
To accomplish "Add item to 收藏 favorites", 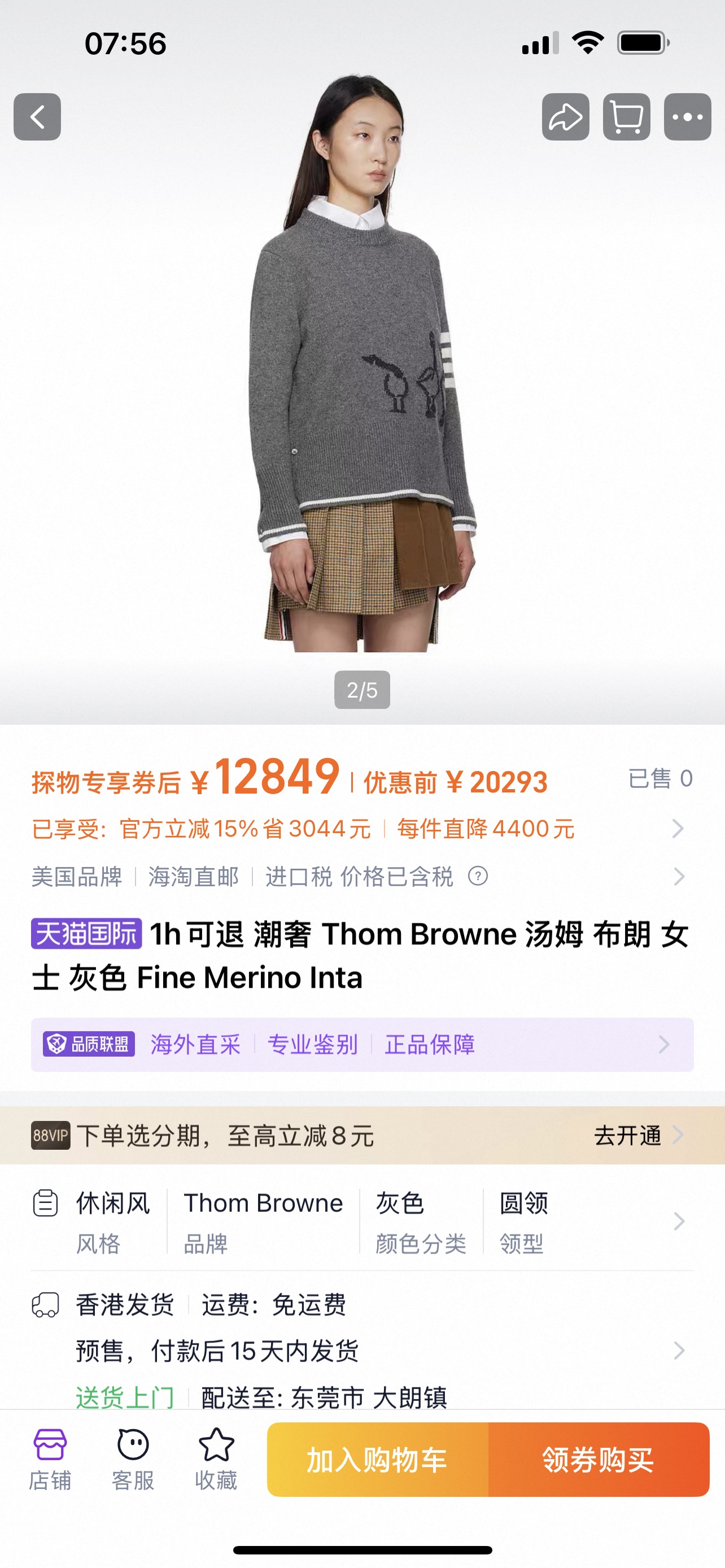I will [216, 1460].
